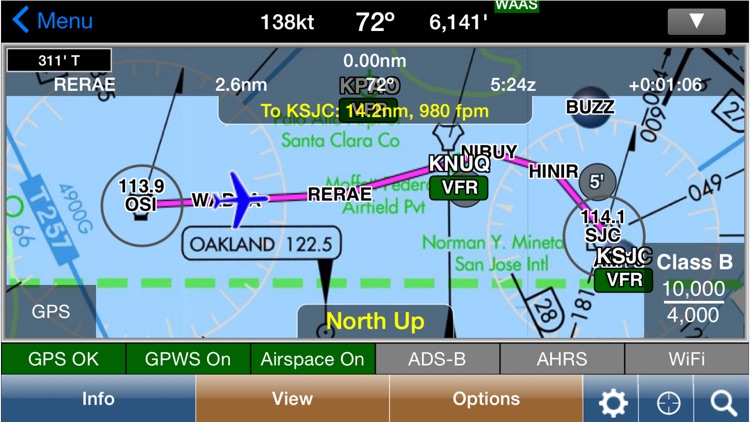Image resolution: width=750 pixels, height=422 pixels.
Task: Change the North Up map orientation
Action: coord(375,322)
